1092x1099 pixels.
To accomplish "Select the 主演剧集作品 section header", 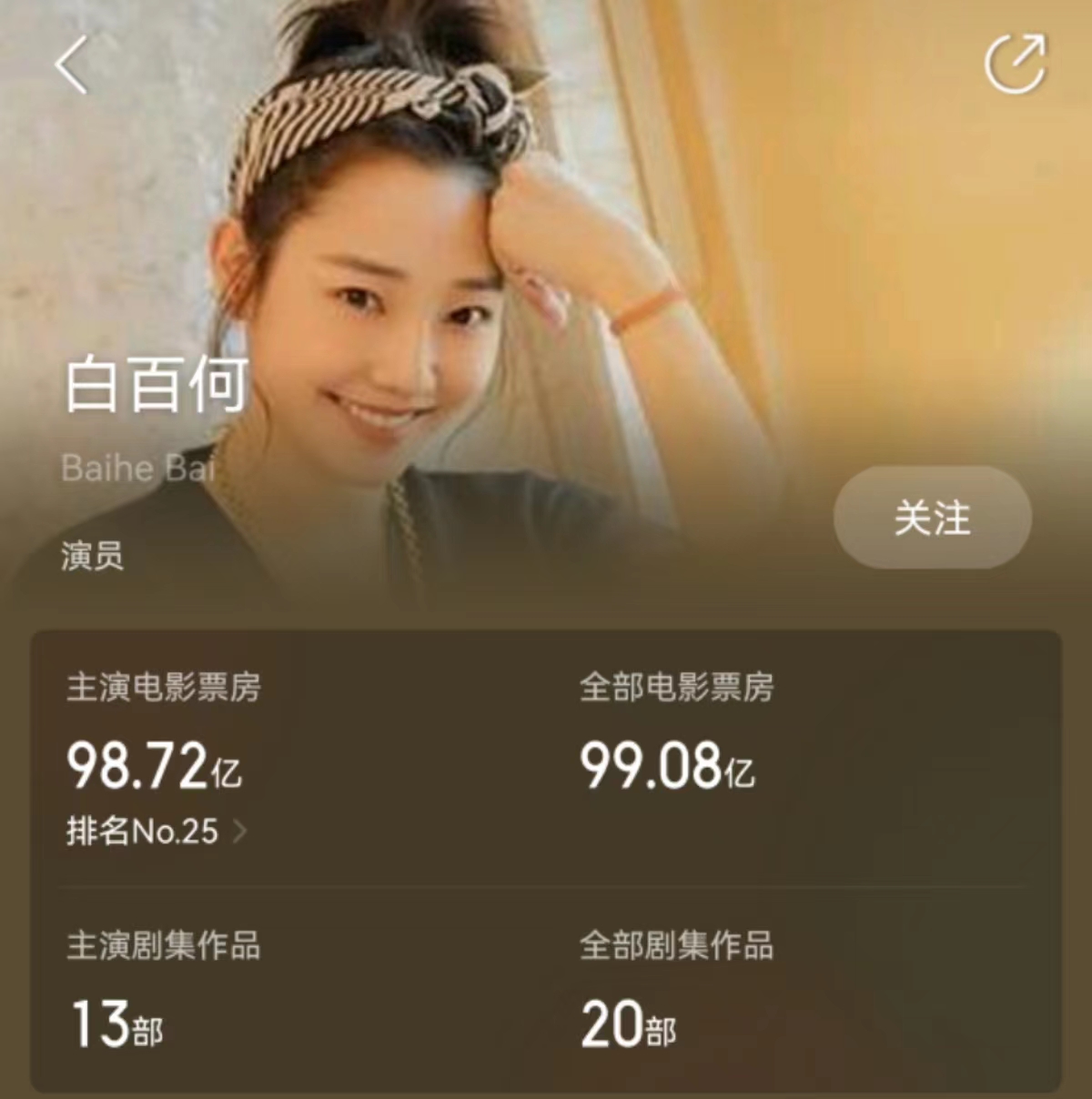I will tap(167, 946).
